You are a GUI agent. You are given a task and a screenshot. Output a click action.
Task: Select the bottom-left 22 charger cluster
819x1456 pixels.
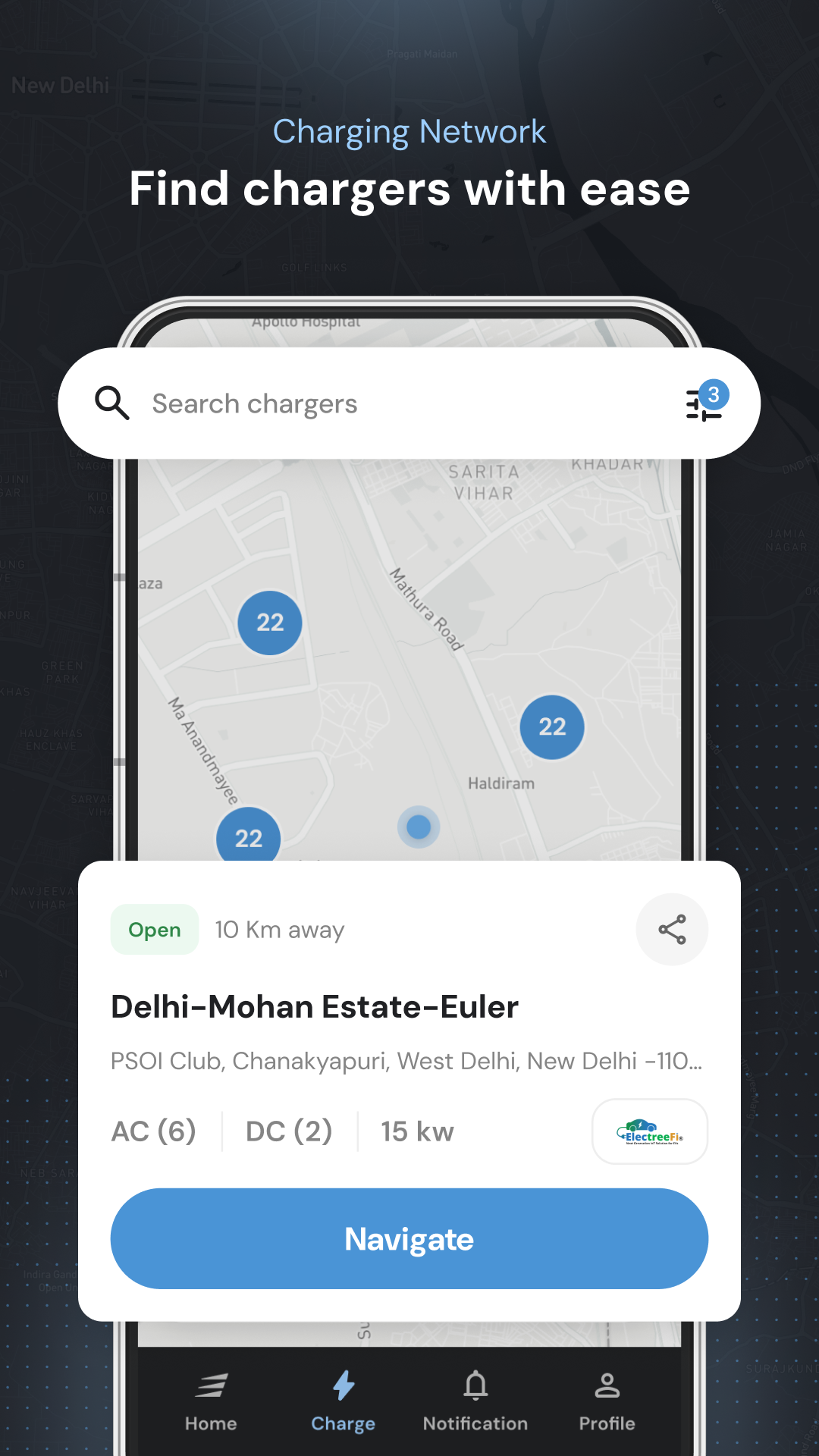(x=248, y=838)
